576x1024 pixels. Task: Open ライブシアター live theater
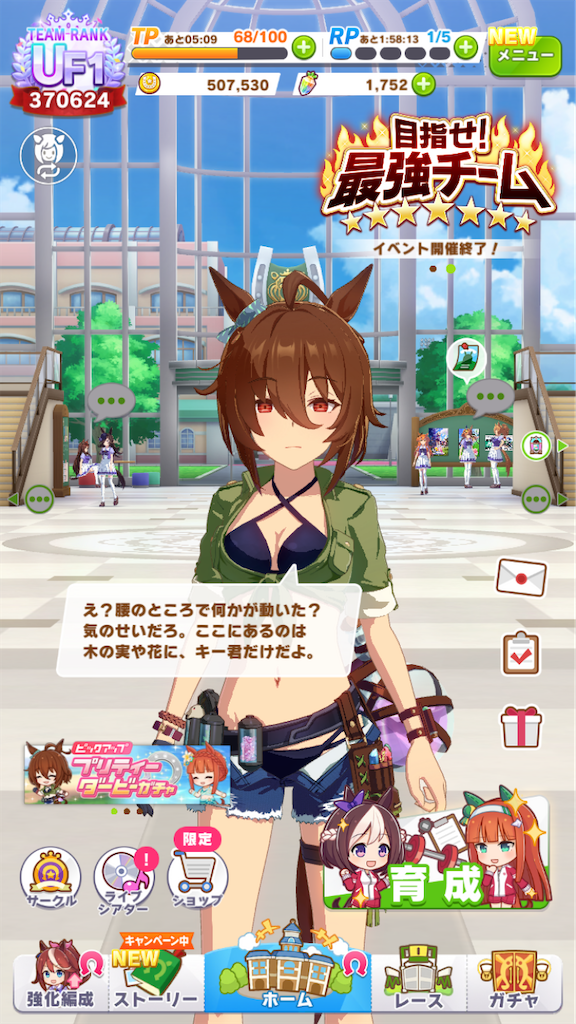pyautogui.click(x=124, y=880)
